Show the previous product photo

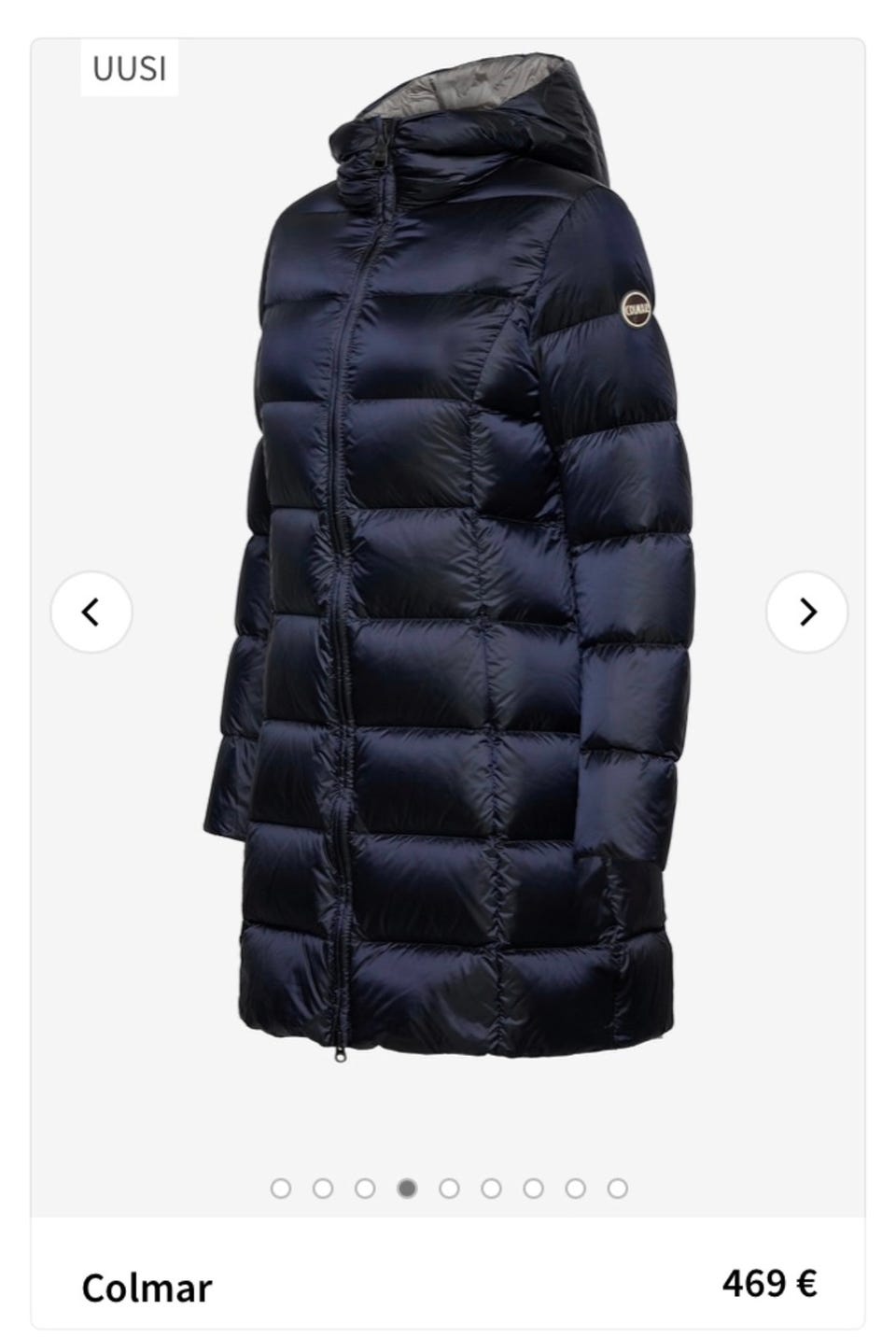[91, 613]
